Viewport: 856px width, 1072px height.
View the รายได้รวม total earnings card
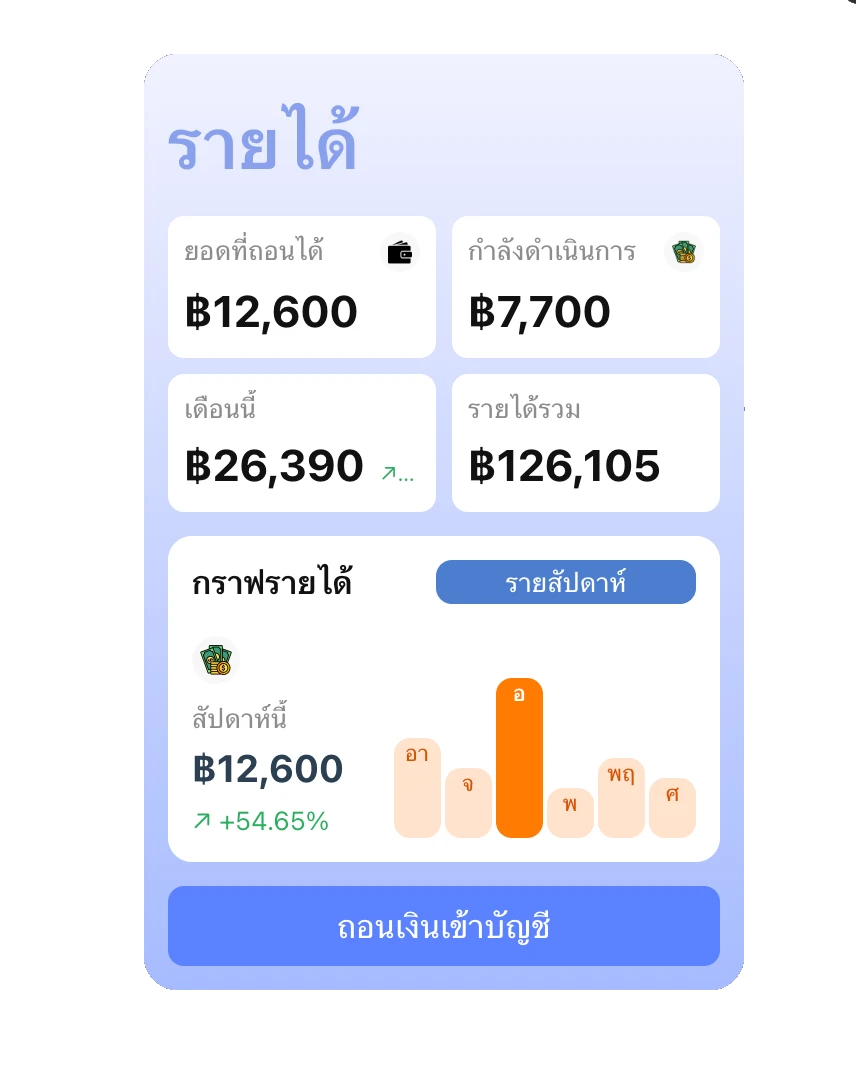[585, 443]
